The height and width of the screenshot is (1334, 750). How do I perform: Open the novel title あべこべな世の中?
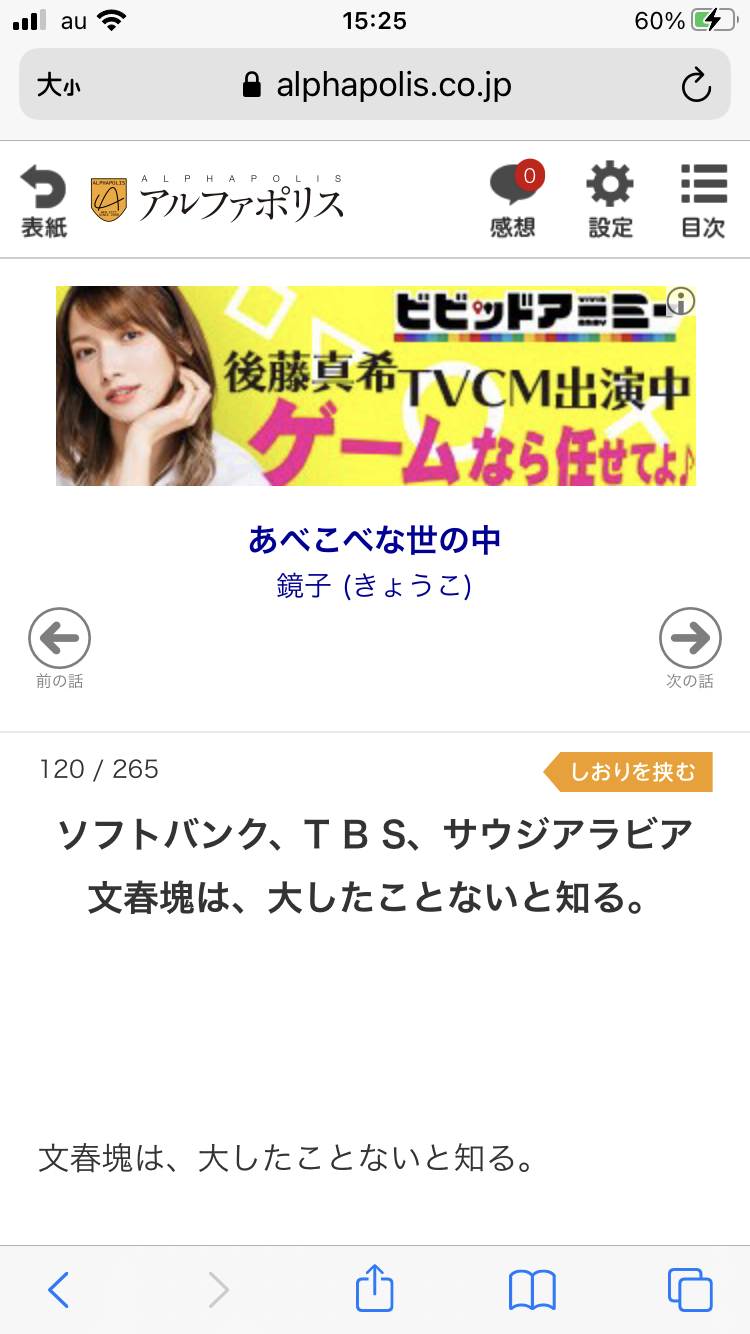(374, 540)
